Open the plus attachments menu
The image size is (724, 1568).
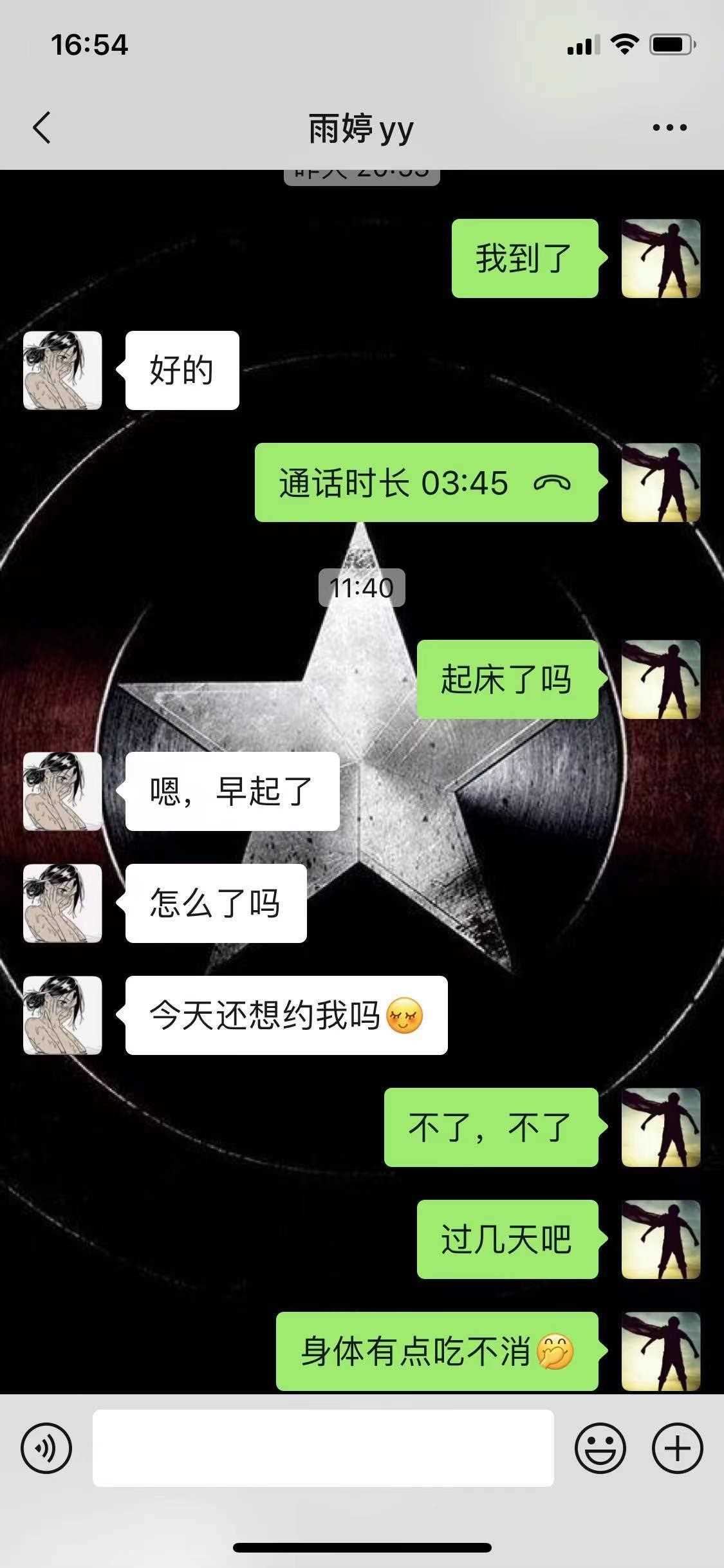click(677, 1448)
